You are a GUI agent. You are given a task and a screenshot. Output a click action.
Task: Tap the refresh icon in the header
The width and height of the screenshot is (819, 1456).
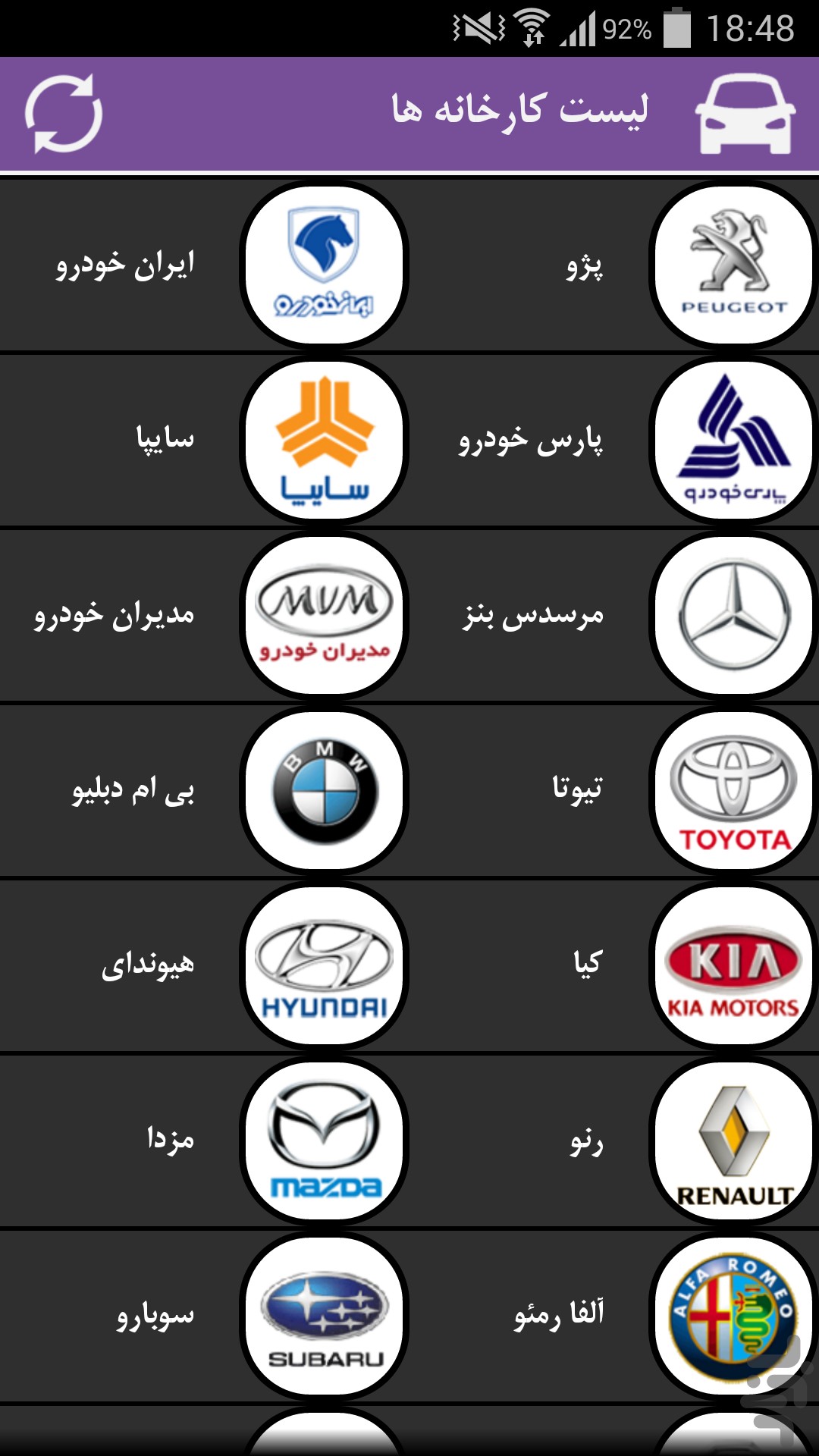[64, 114]
